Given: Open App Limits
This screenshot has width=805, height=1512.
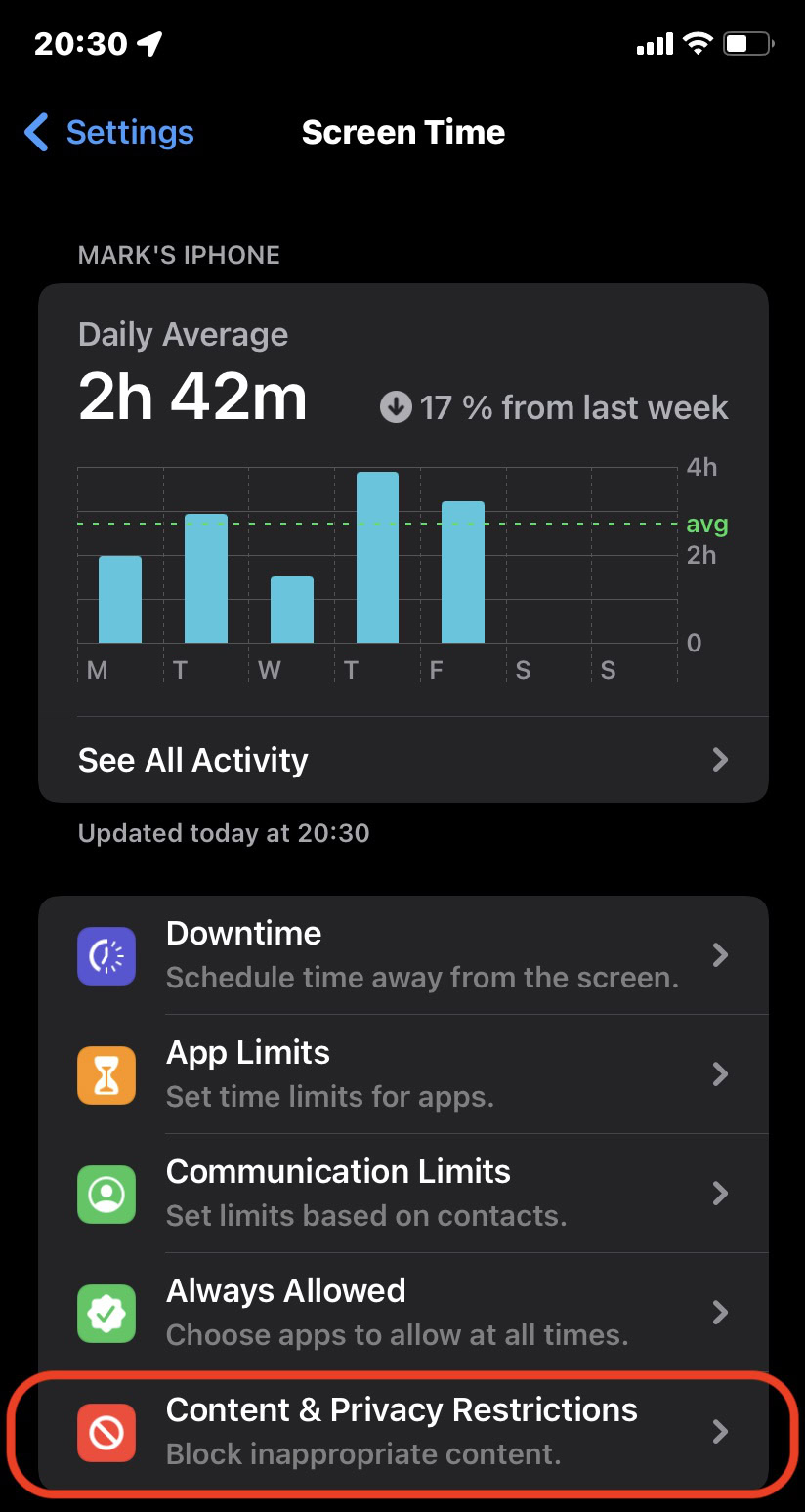Looking at the screenshot, I should click(402, 1073).
